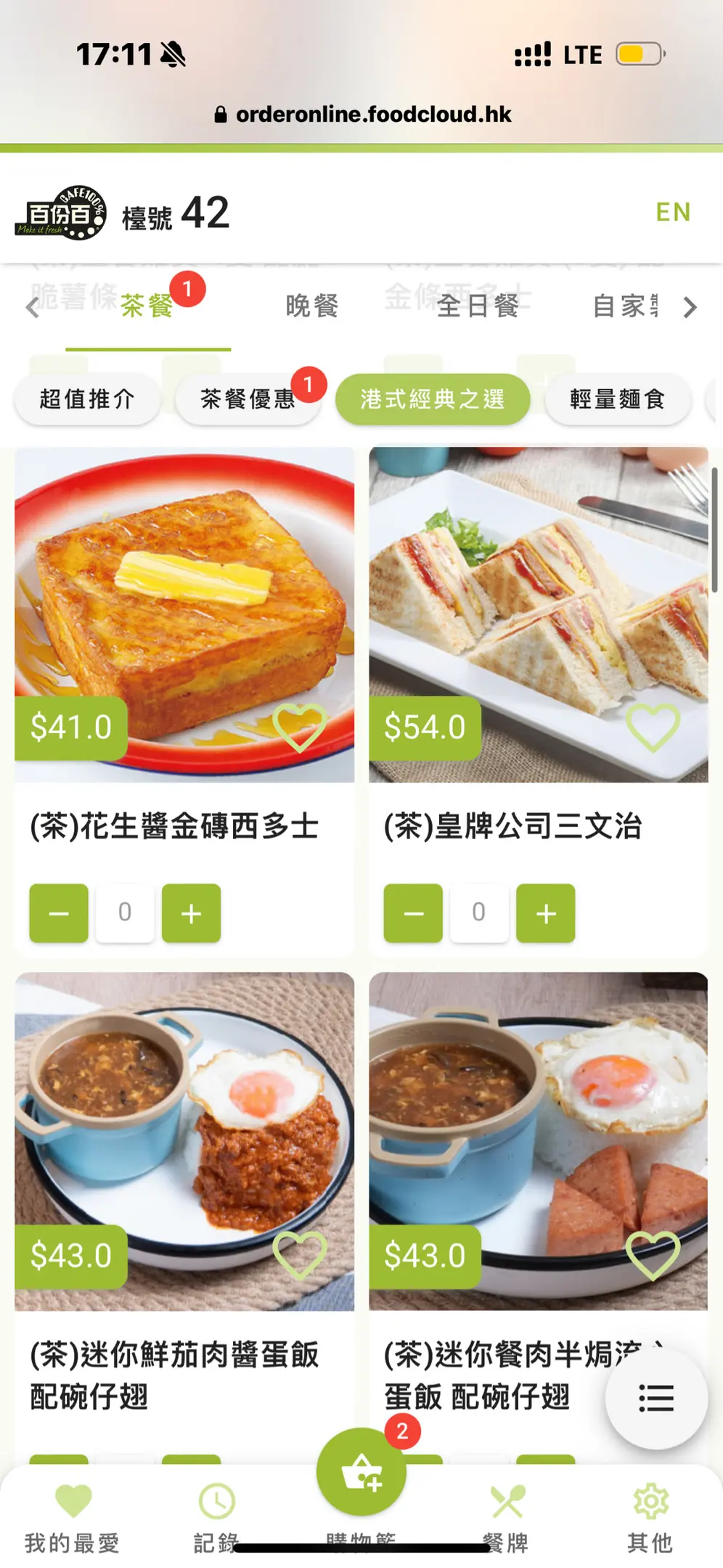Image resolution: width=723 pixels, height=1568 pixels.
Task: Select the 晚餐 menu tab
Action: pos(312,306)
